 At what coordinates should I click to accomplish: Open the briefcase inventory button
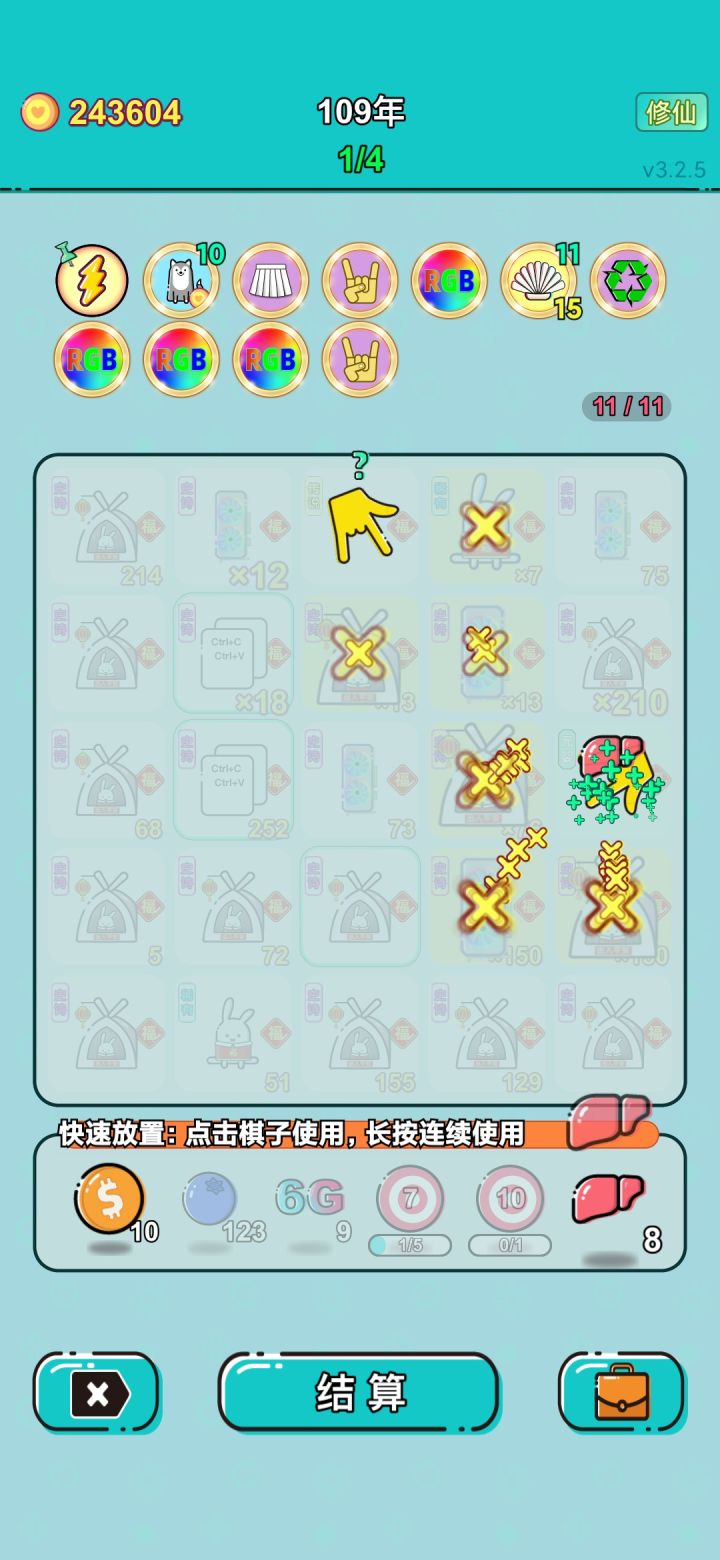click(x=622, y=1393)
